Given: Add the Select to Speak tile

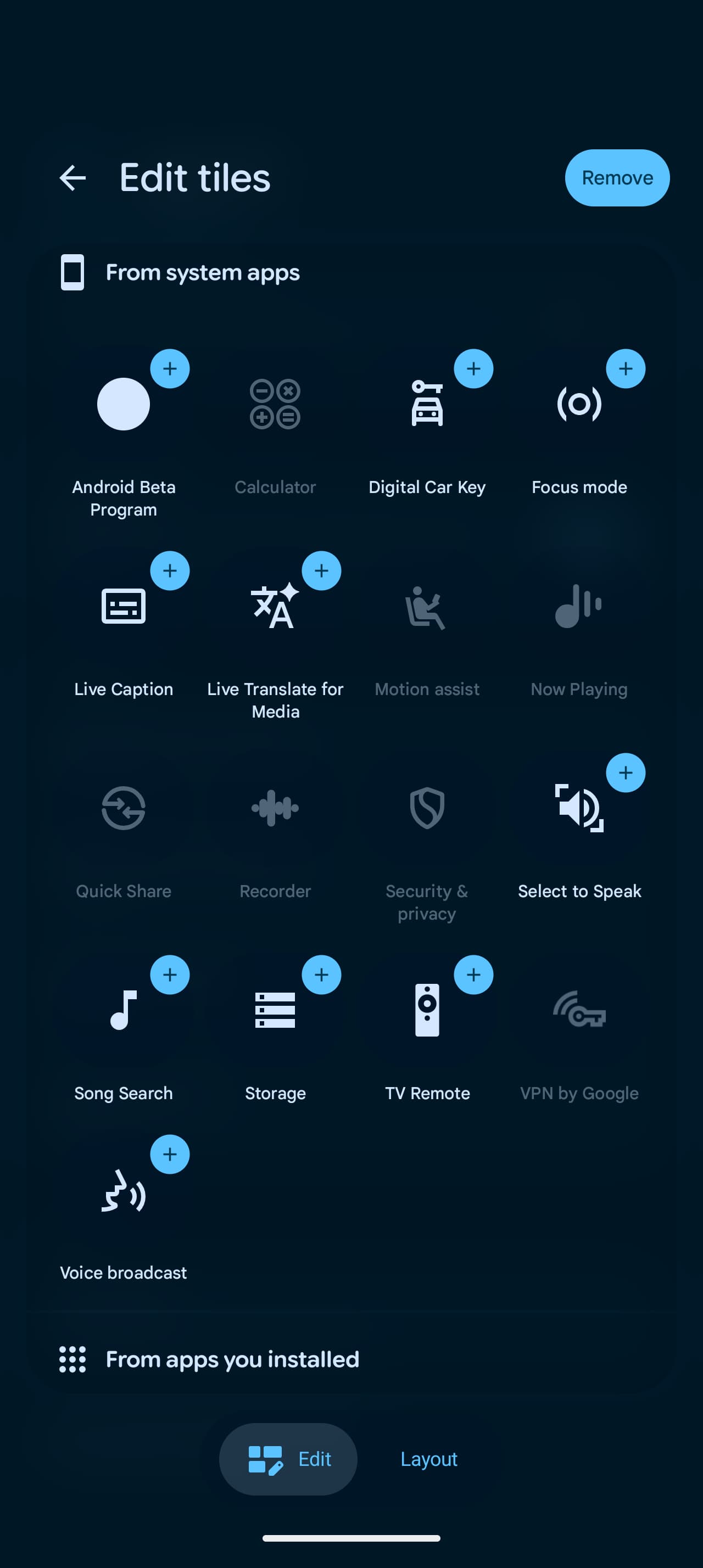Looking at the screenshot, I should [626, 773].
